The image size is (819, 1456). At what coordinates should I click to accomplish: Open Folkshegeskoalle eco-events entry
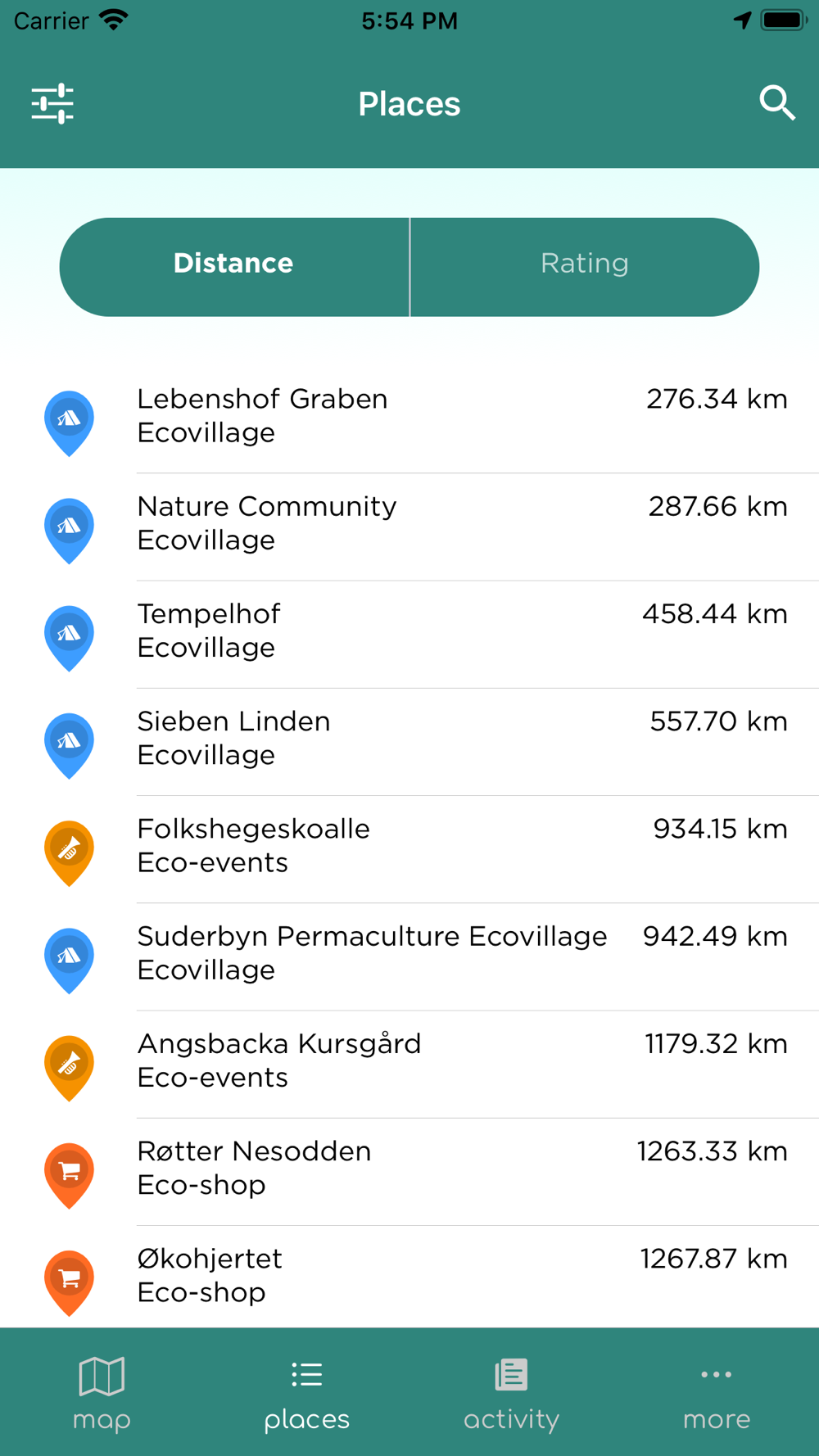coord(409,848)
